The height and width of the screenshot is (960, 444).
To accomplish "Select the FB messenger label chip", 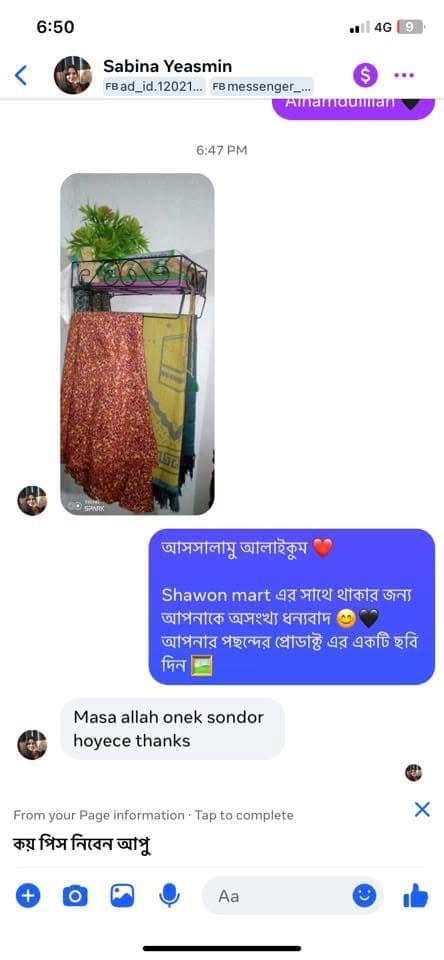I will 262,86.
